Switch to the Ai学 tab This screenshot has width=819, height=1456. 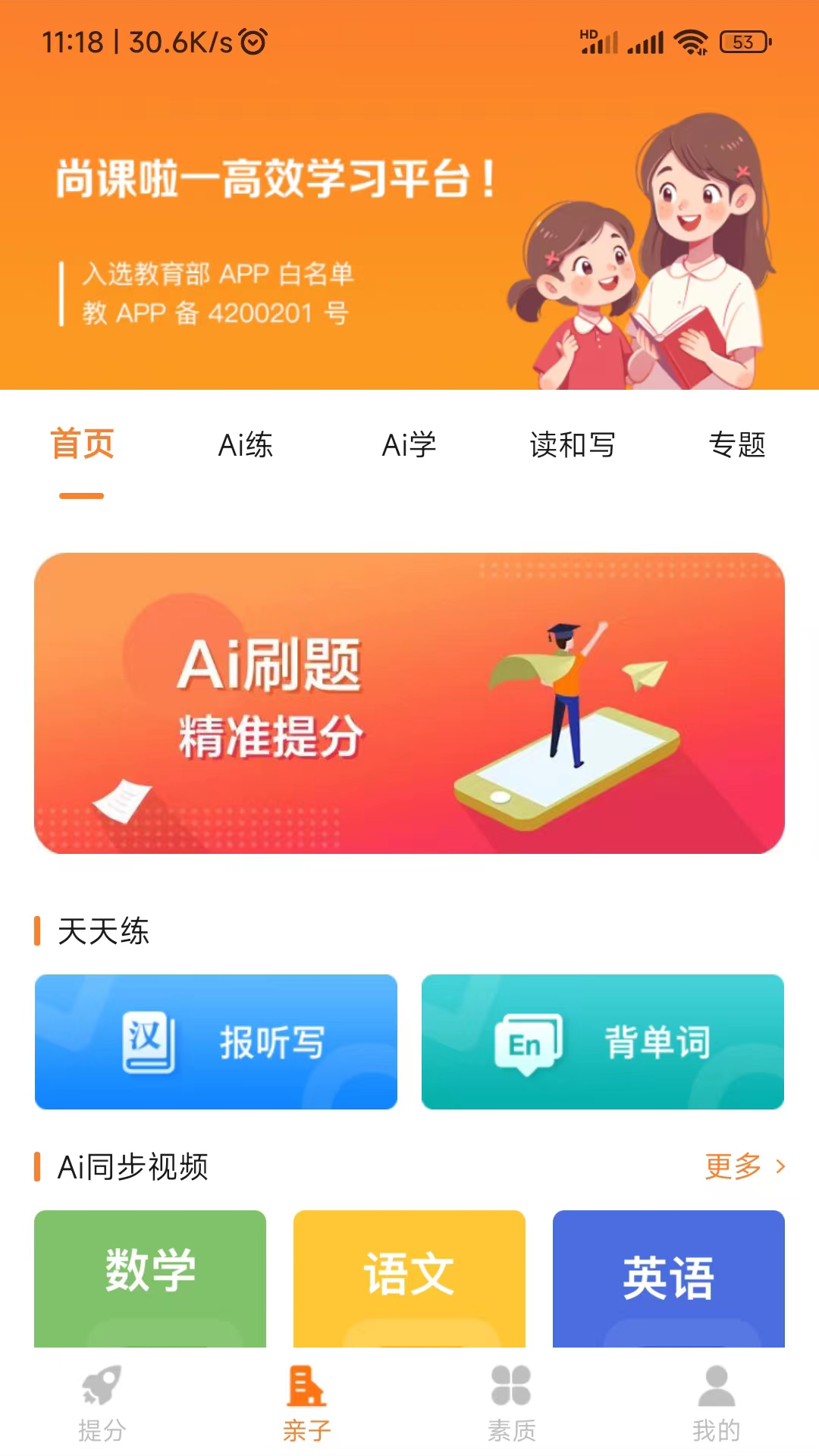click(x=409, y=445)
